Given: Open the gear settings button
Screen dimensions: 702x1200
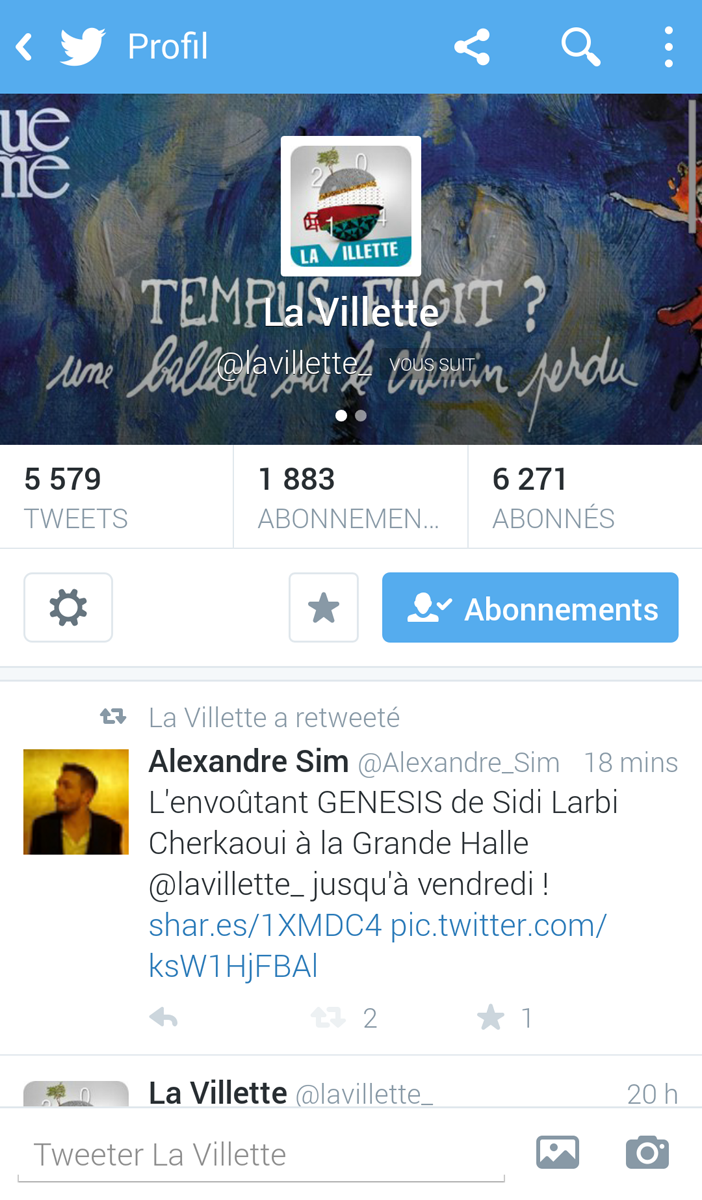Looking at the screenshot, I should (68, 608).
